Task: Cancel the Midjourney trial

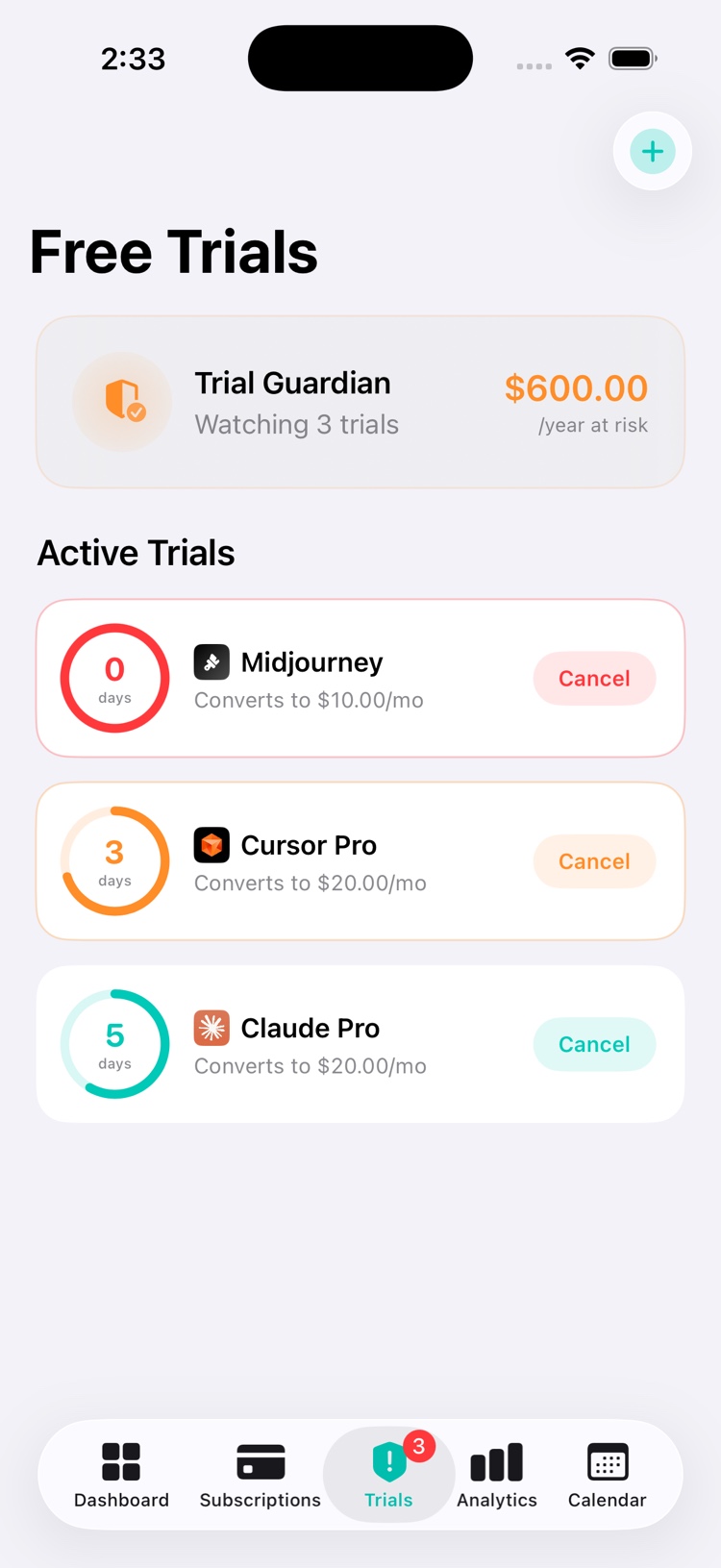Action: point(594,678)
